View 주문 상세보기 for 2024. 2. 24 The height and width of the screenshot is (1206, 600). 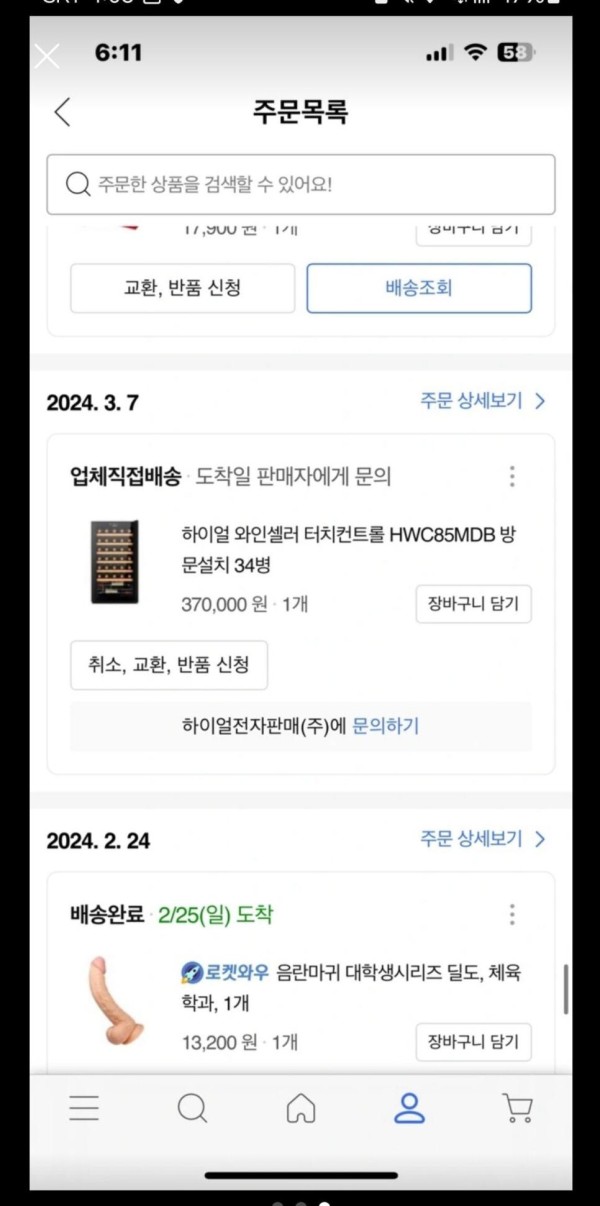[x=482, y=839]
